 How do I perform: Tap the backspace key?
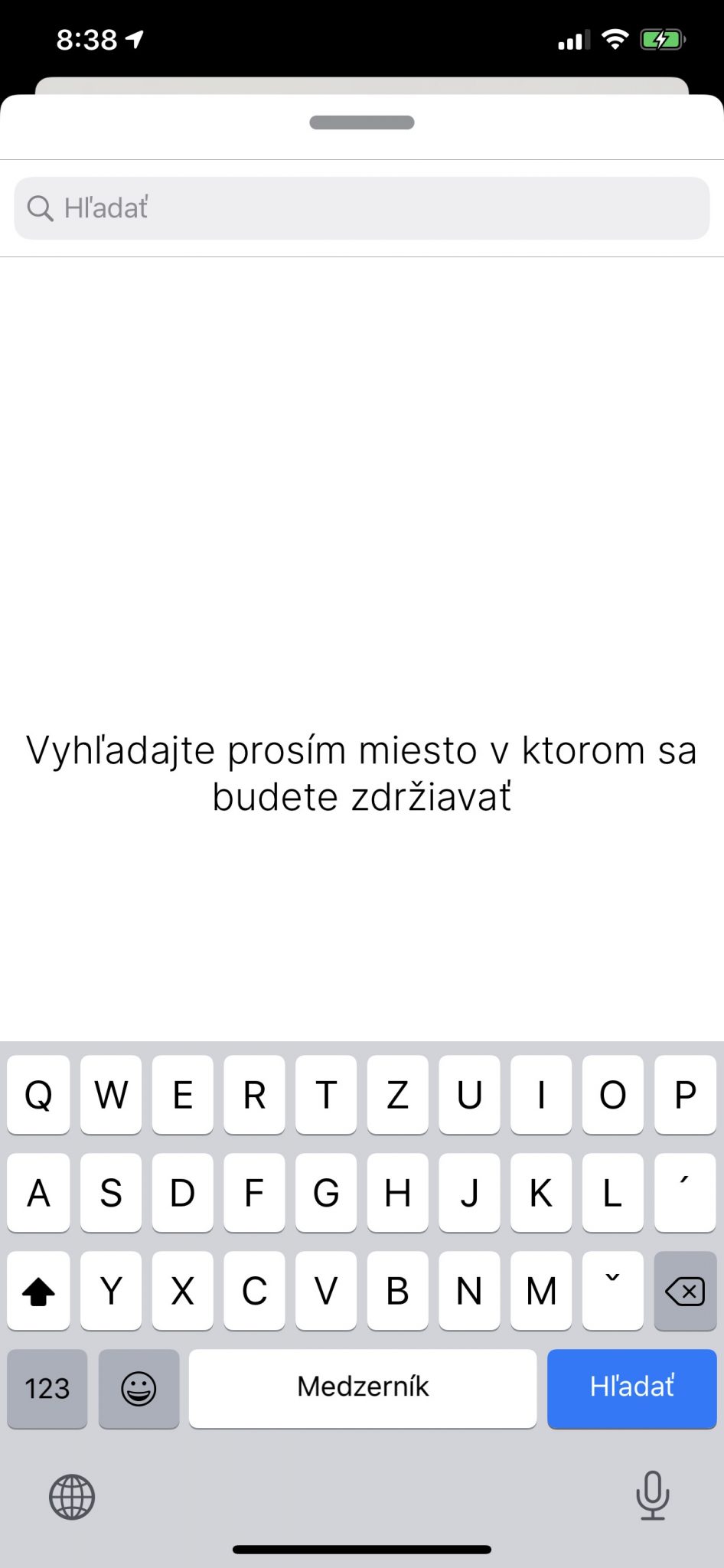(x=685, y=1291)
